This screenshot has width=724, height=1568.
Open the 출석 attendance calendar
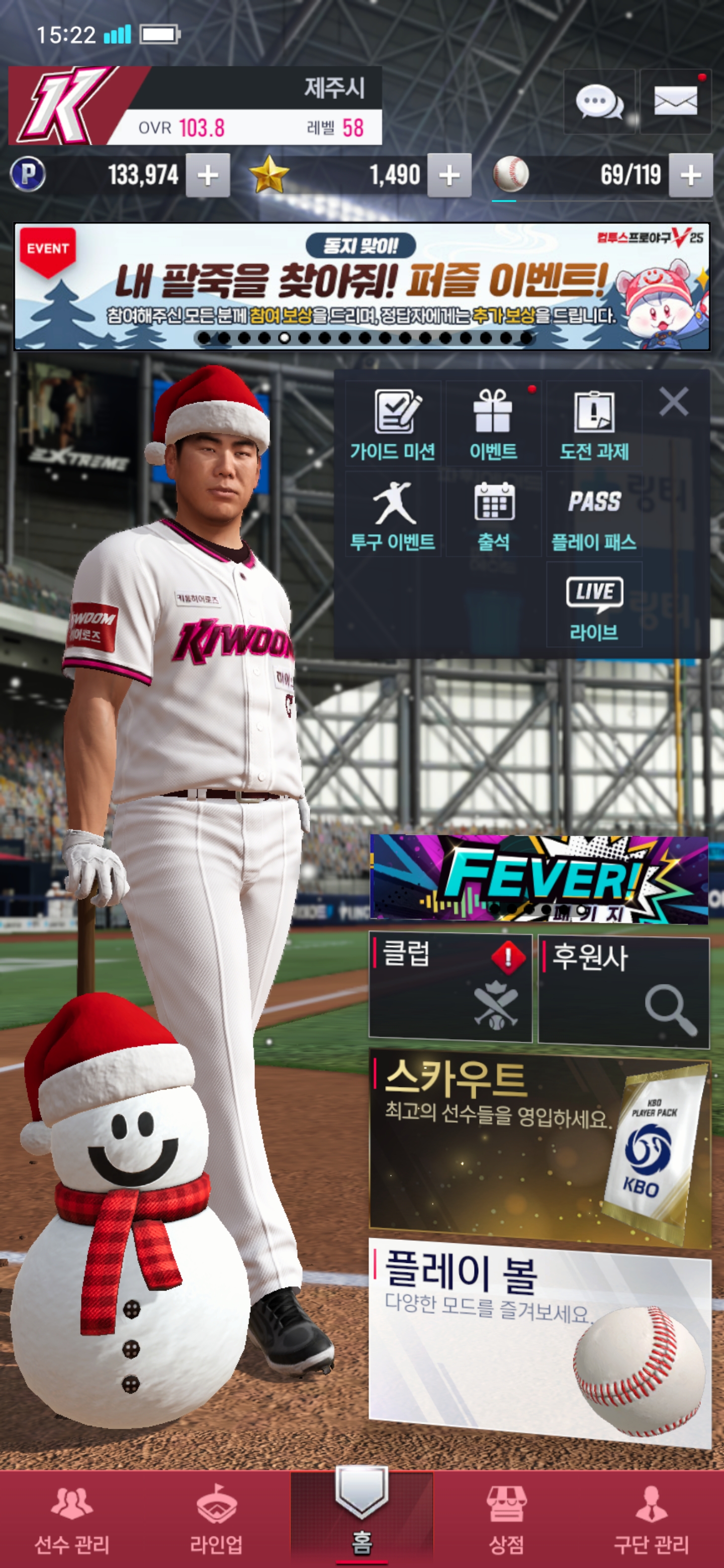tap(493, 514)
